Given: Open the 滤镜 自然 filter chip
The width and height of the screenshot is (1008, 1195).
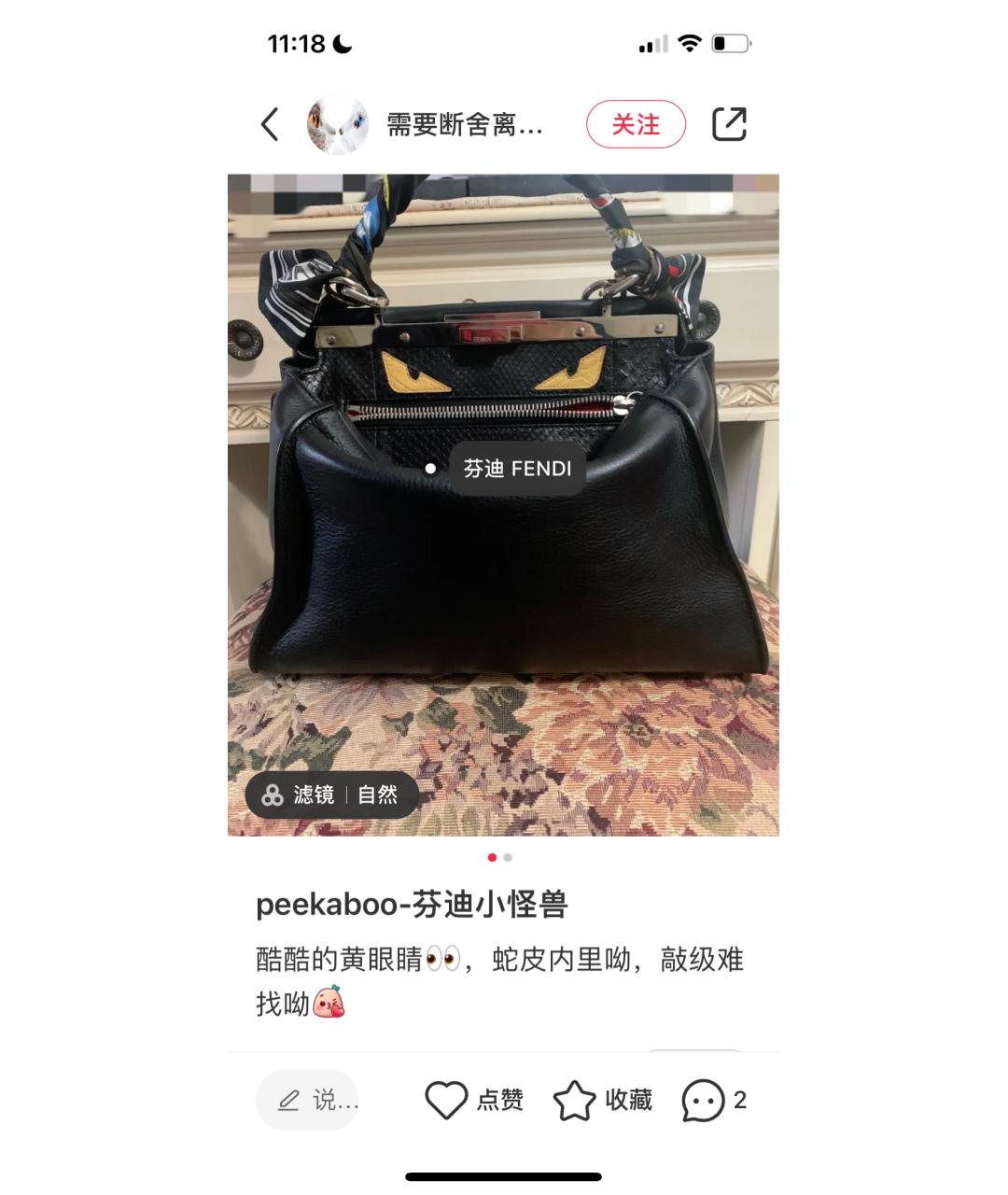Looking at the screenshot, I should point(331,794).
